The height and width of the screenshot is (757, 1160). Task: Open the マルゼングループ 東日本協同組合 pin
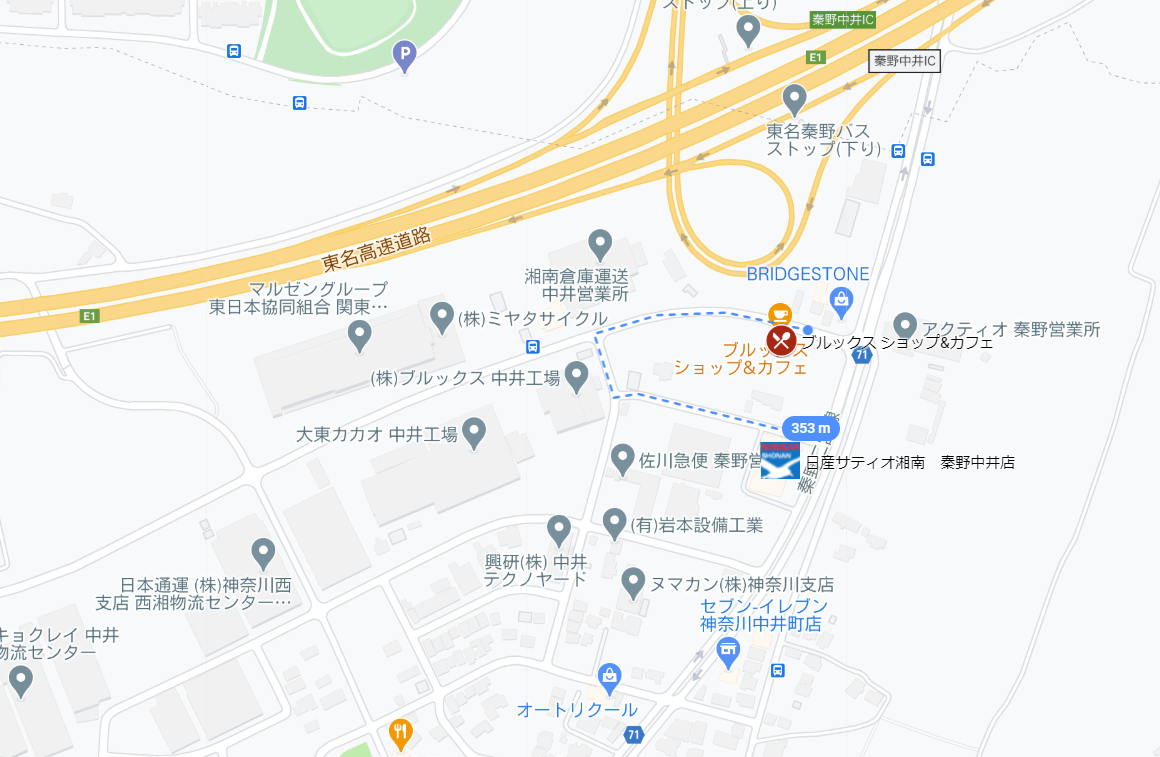pos(360,335)
